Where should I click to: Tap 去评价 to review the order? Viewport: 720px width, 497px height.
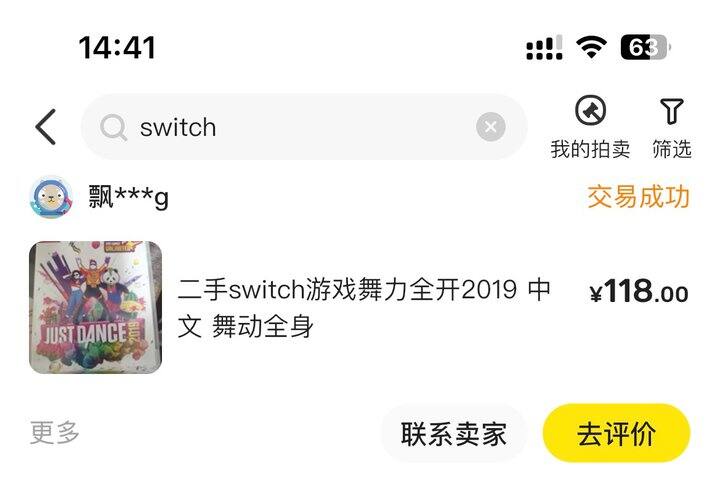pyautogui.click(x=616, y=434)
